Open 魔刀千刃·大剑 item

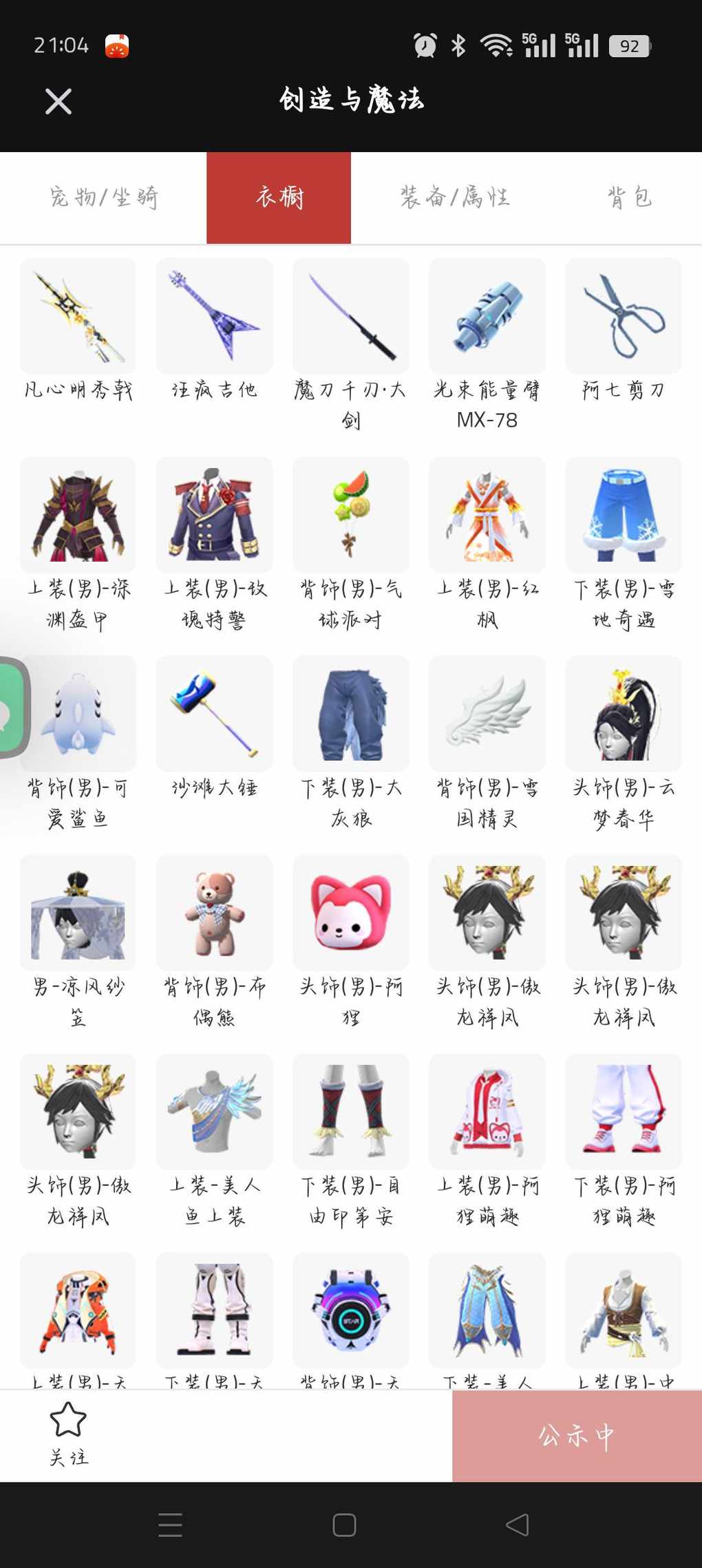pyautogui.click(x=350, y=317)
